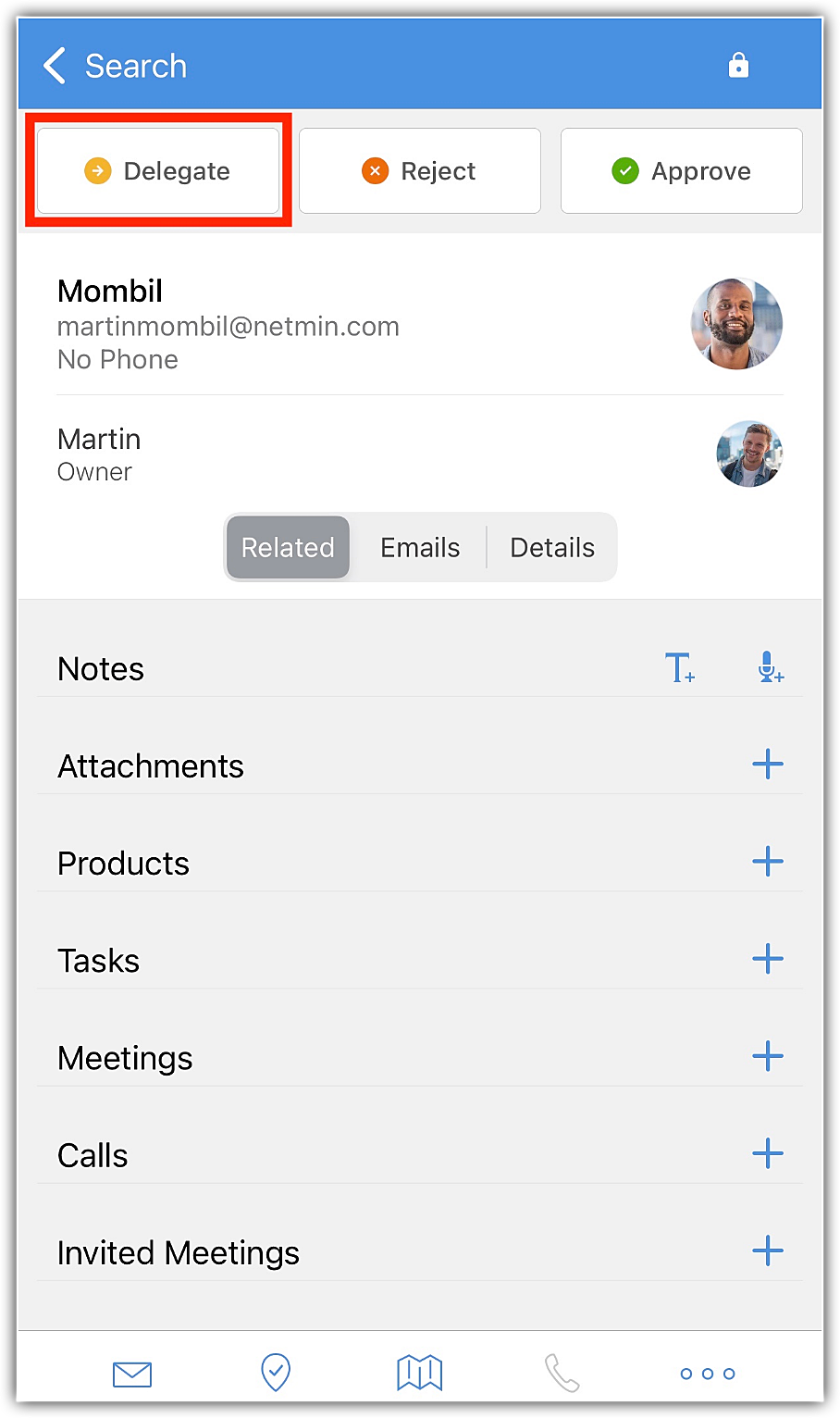Add a new meeting
840x1418 pixels.
tap(768, 1056)
